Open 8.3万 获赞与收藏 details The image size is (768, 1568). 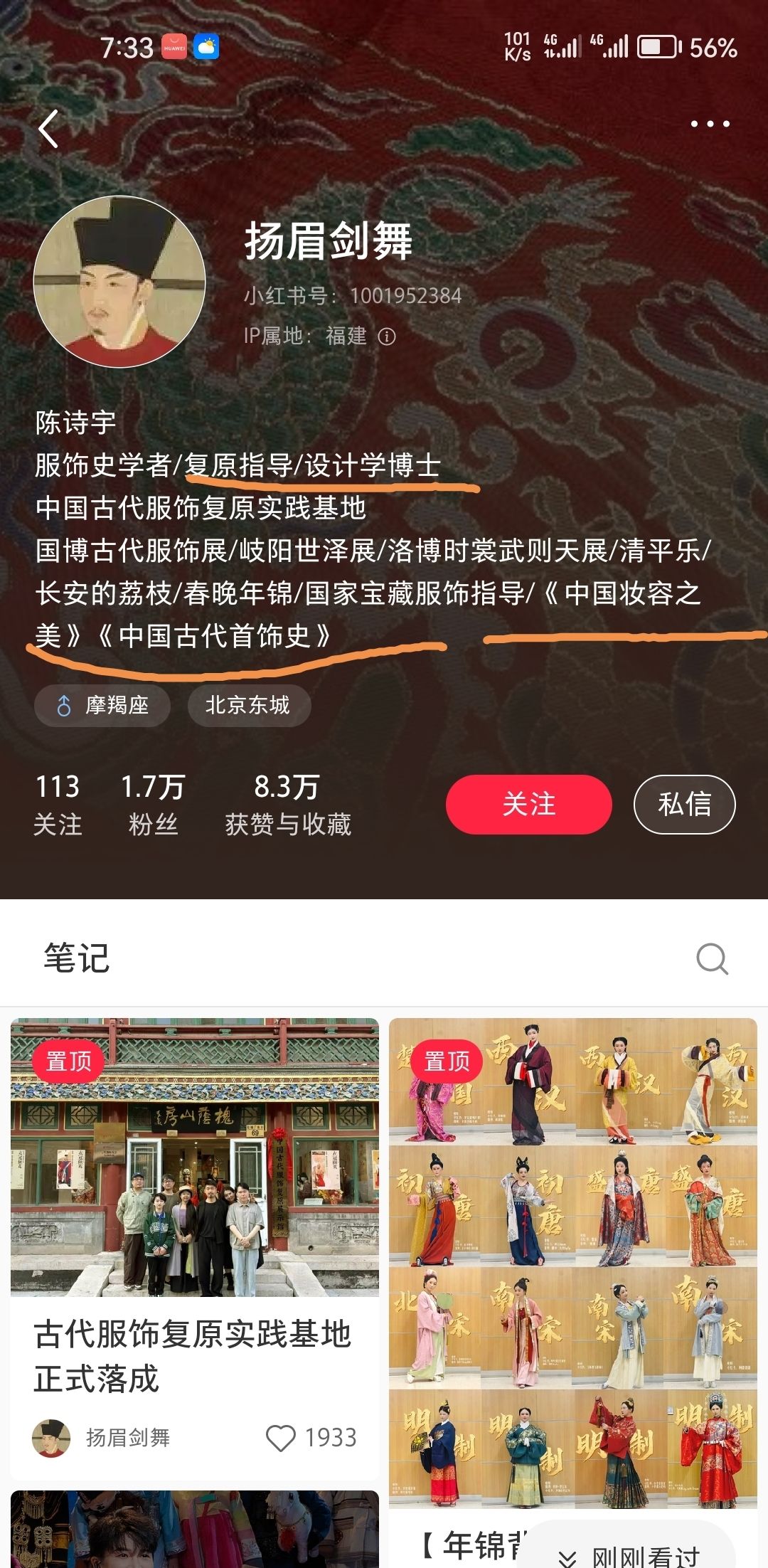[x=287, y=805]
